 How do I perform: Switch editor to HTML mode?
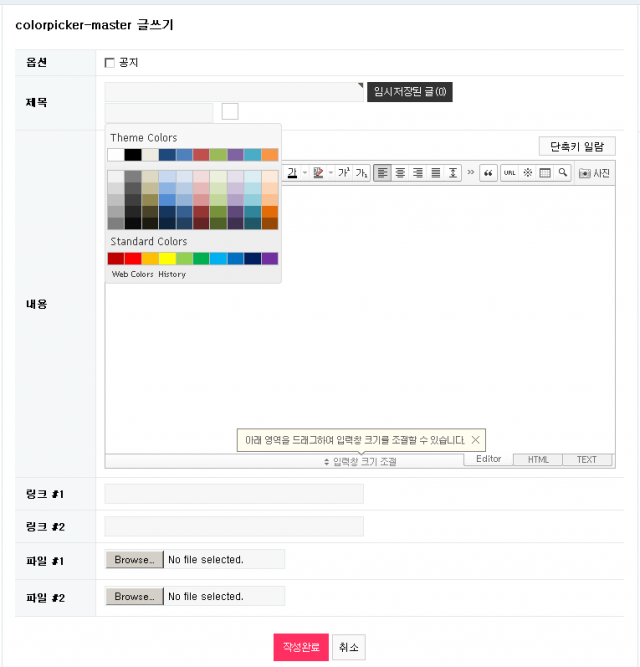[x=538, y=460]
